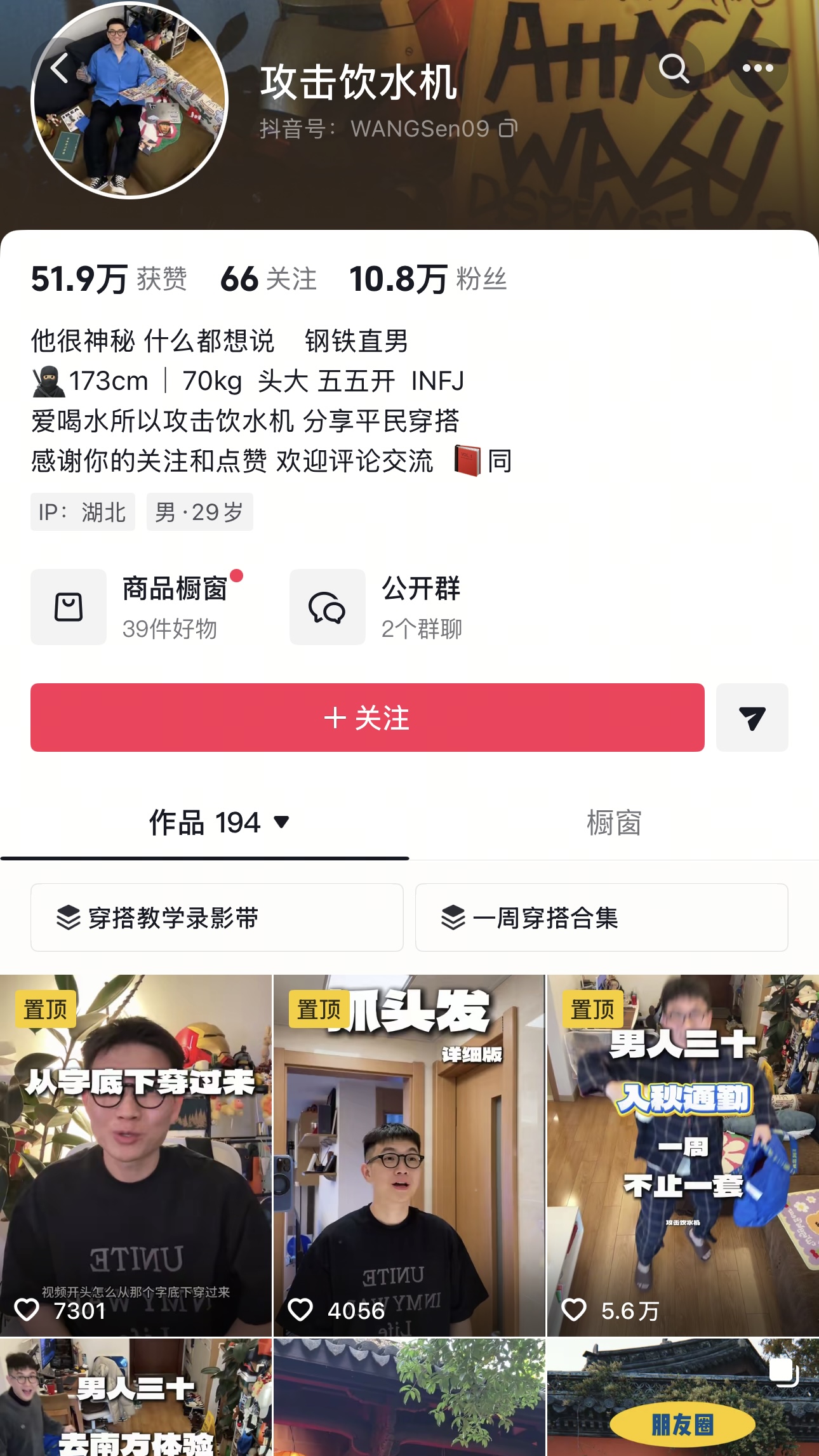Open the profile avatar photo
The width and height of the screenshot is (819, 1456).
(x=130, y=102)
